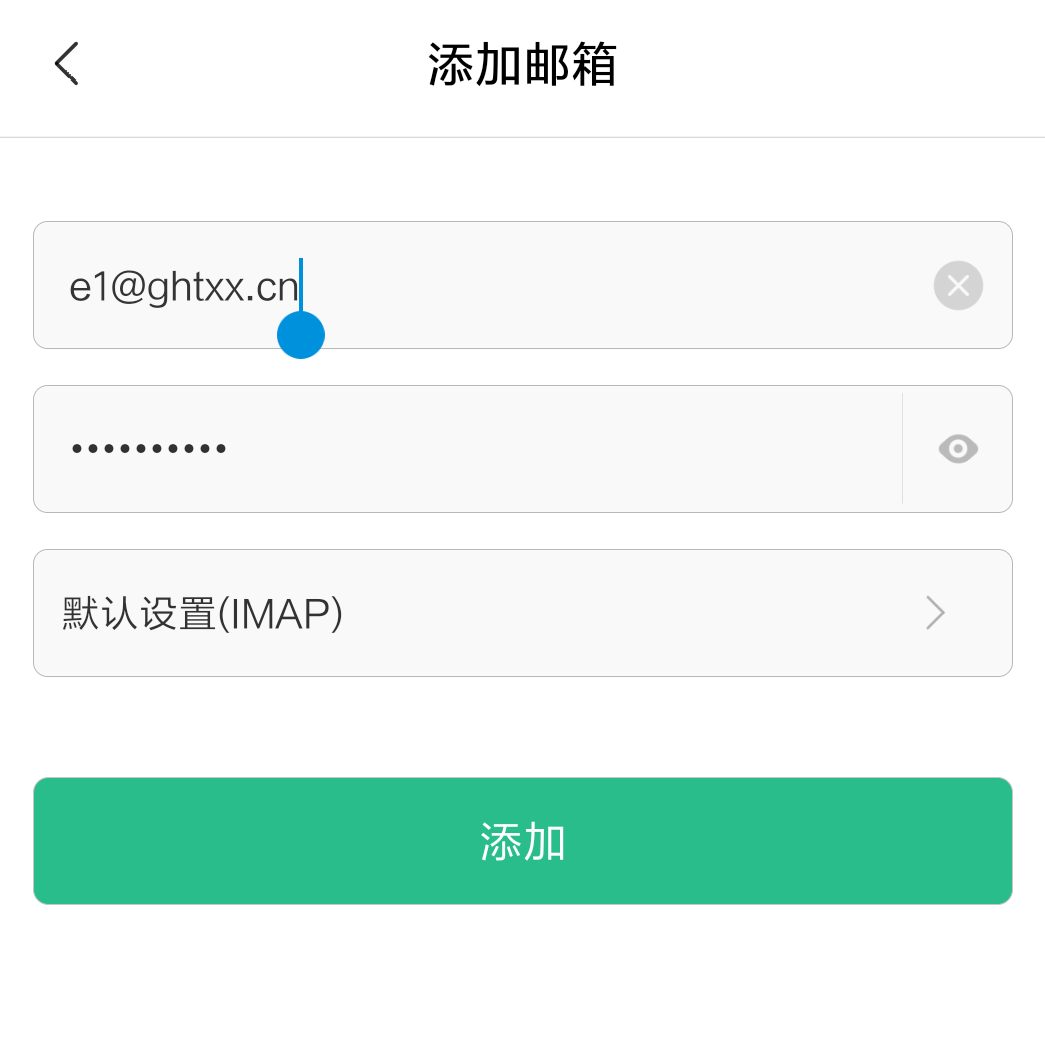Go back from the 添加邮箱 screen
Viewport: 1045px width, 1053px height.
point(67,64)
